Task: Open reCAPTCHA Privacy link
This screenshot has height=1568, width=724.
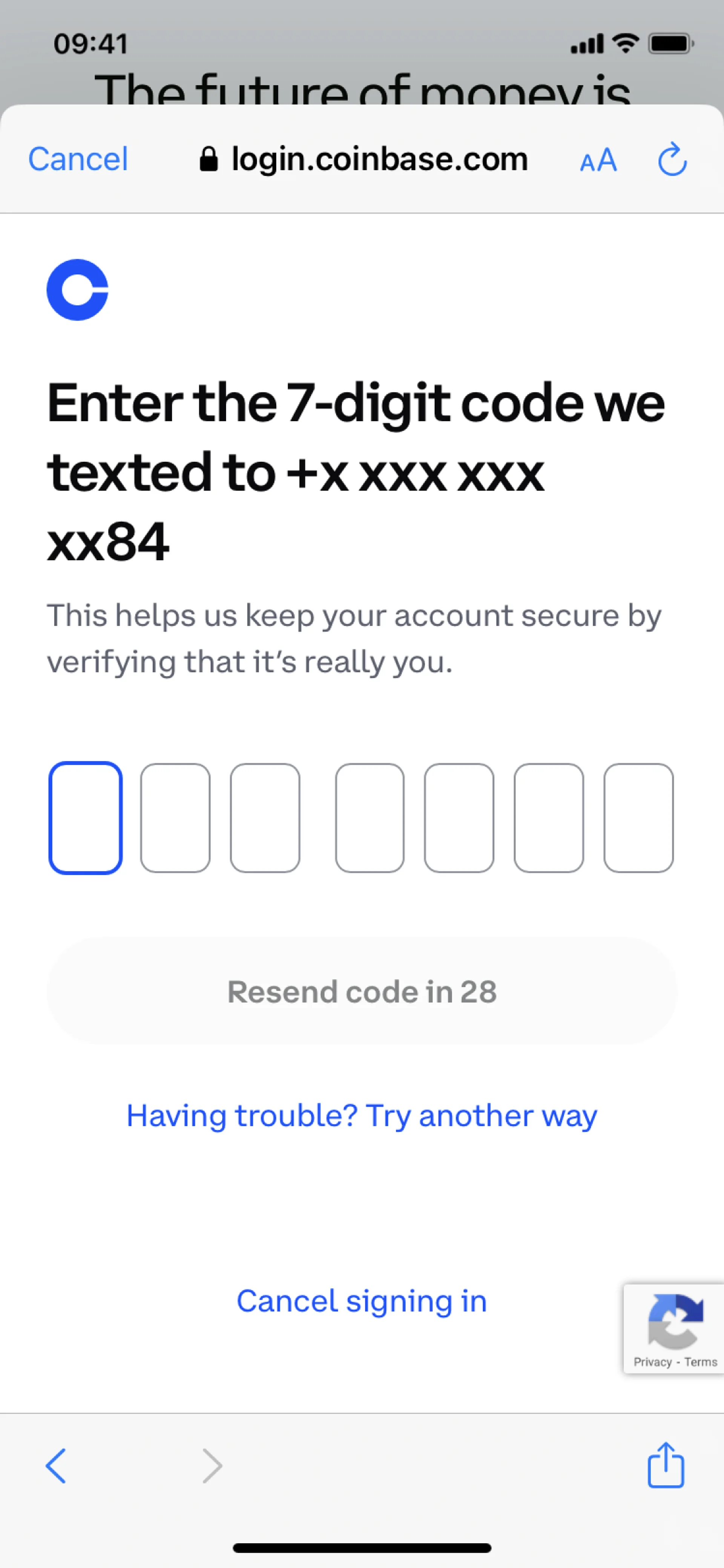Action: coord(652,1362)
